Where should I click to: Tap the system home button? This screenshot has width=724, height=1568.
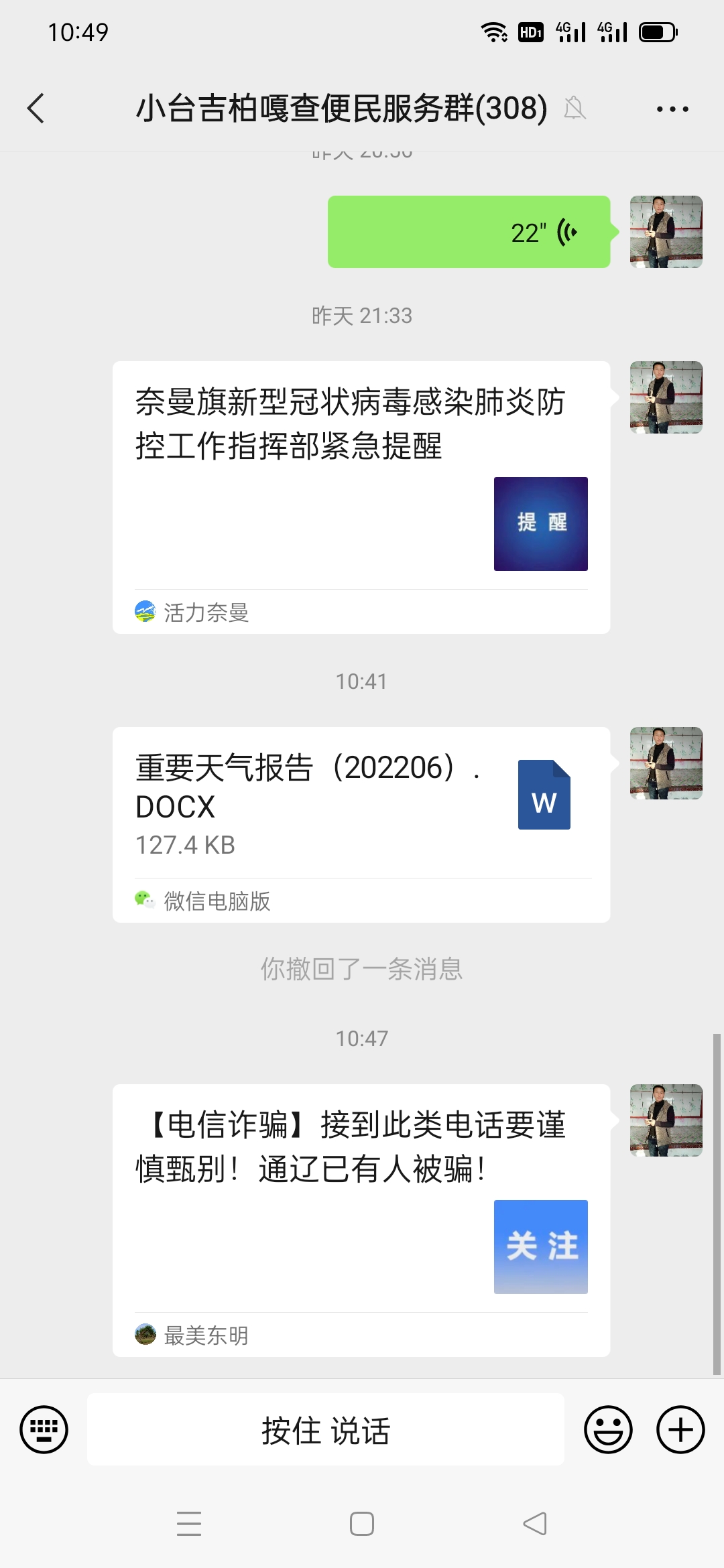coord(362,1524)
